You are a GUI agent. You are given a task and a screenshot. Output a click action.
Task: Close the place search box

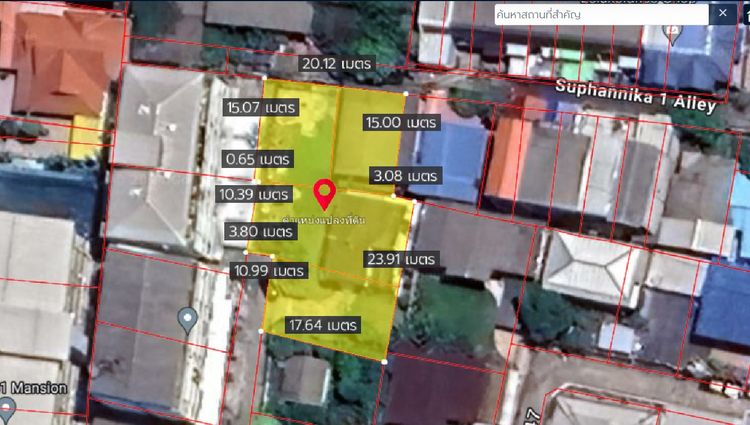[723, 14]
